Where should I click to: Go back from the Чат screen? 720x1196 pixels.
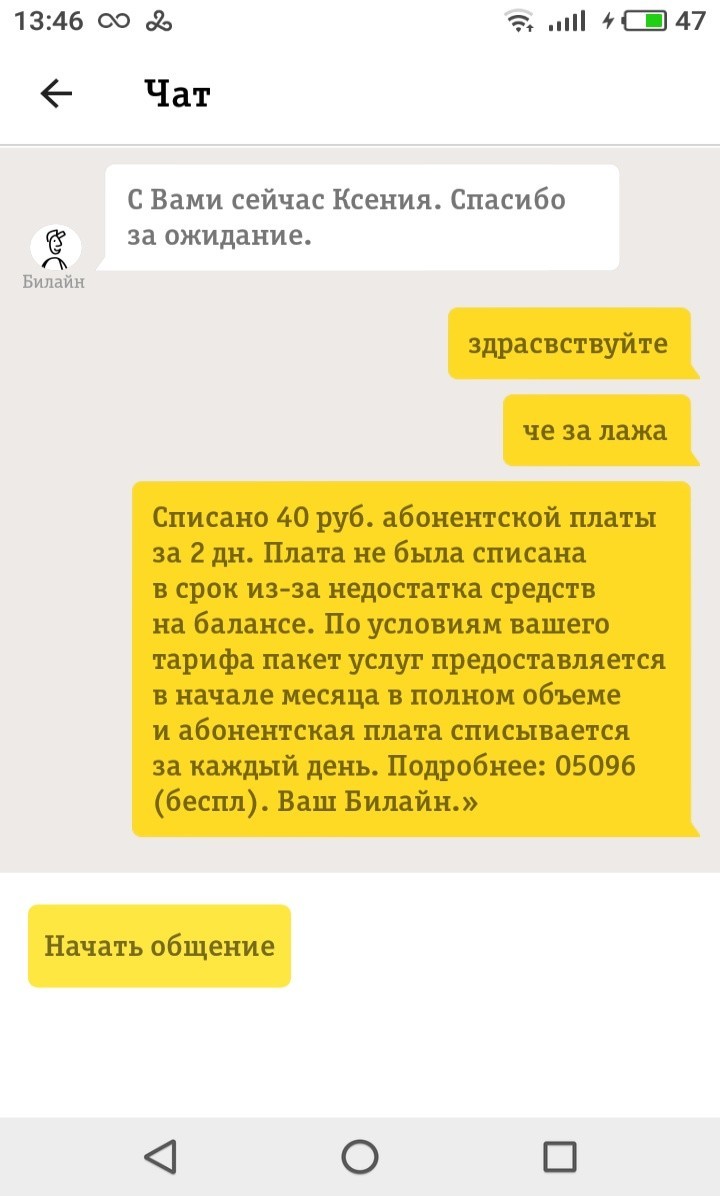pyautogui.click(x=56, y=94)
